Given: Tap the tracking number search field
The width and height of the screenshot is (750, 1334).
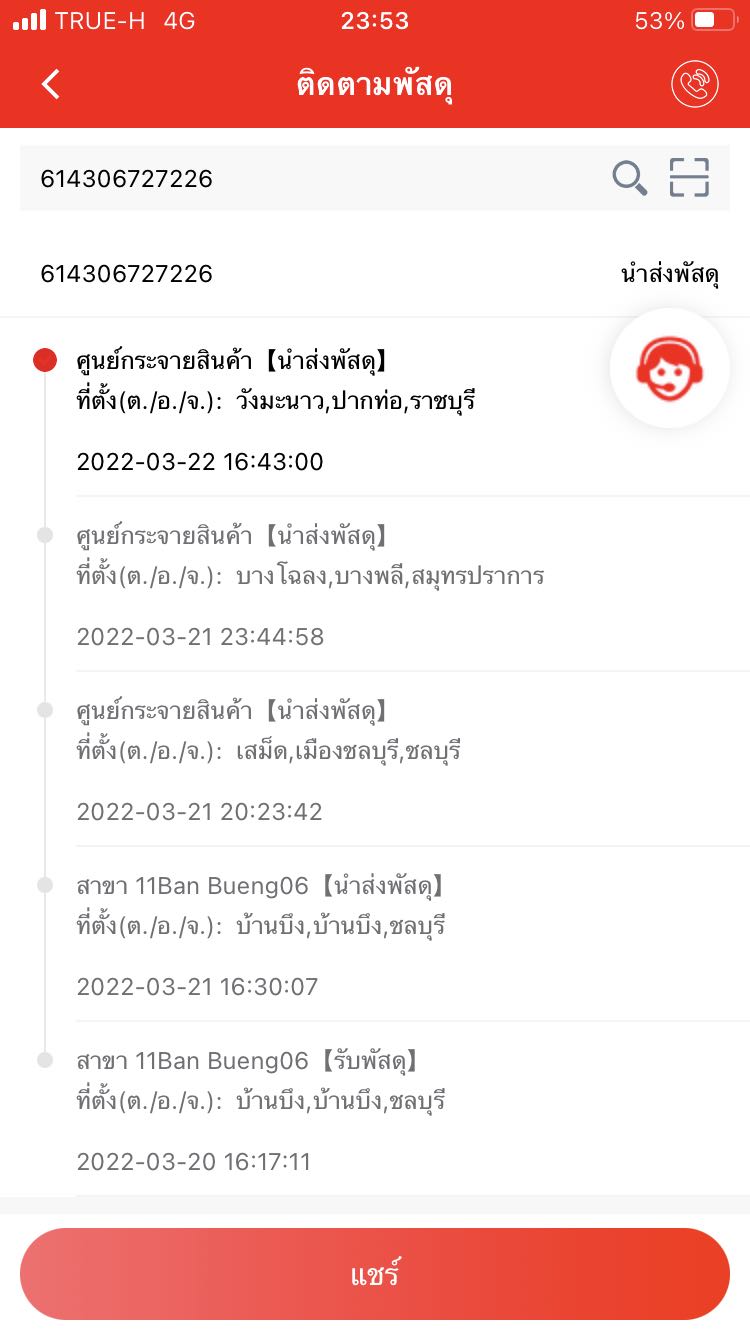Looking at the screenshot, I should click(310, 178).
